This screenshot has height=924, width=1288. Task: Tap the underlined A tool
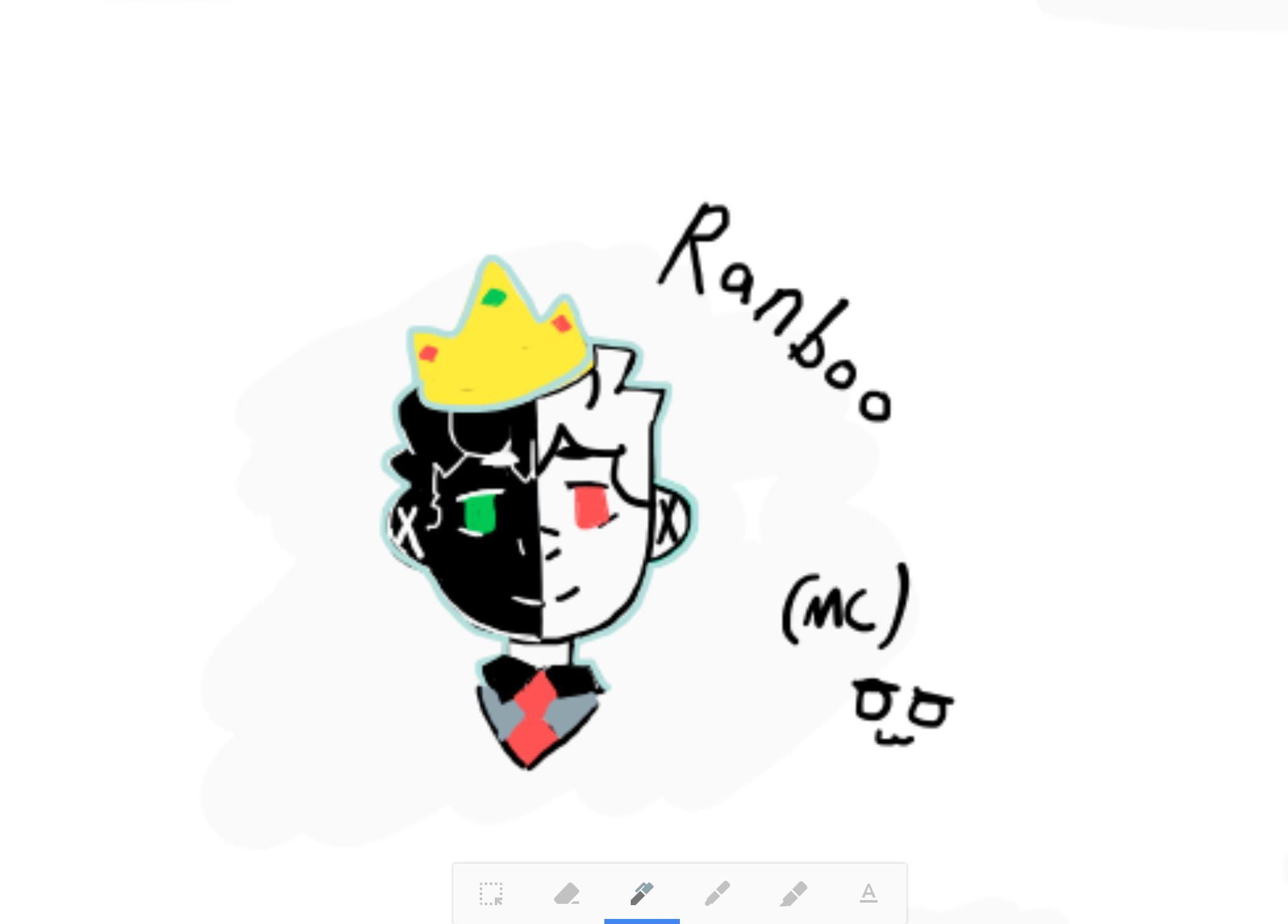[x=869, y=893]
